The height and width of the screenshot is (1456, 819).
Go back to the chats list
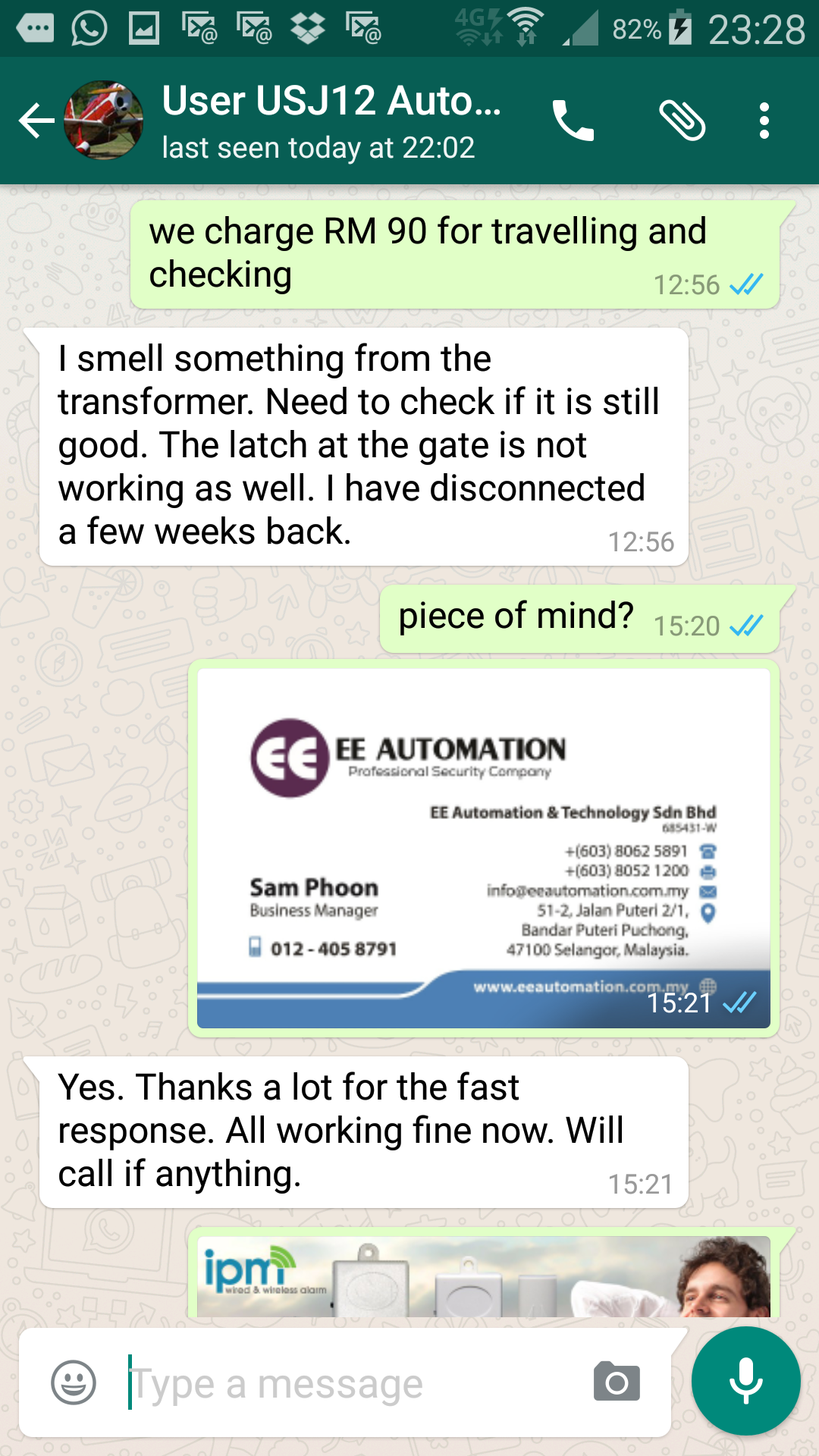[x=36, y=121]
